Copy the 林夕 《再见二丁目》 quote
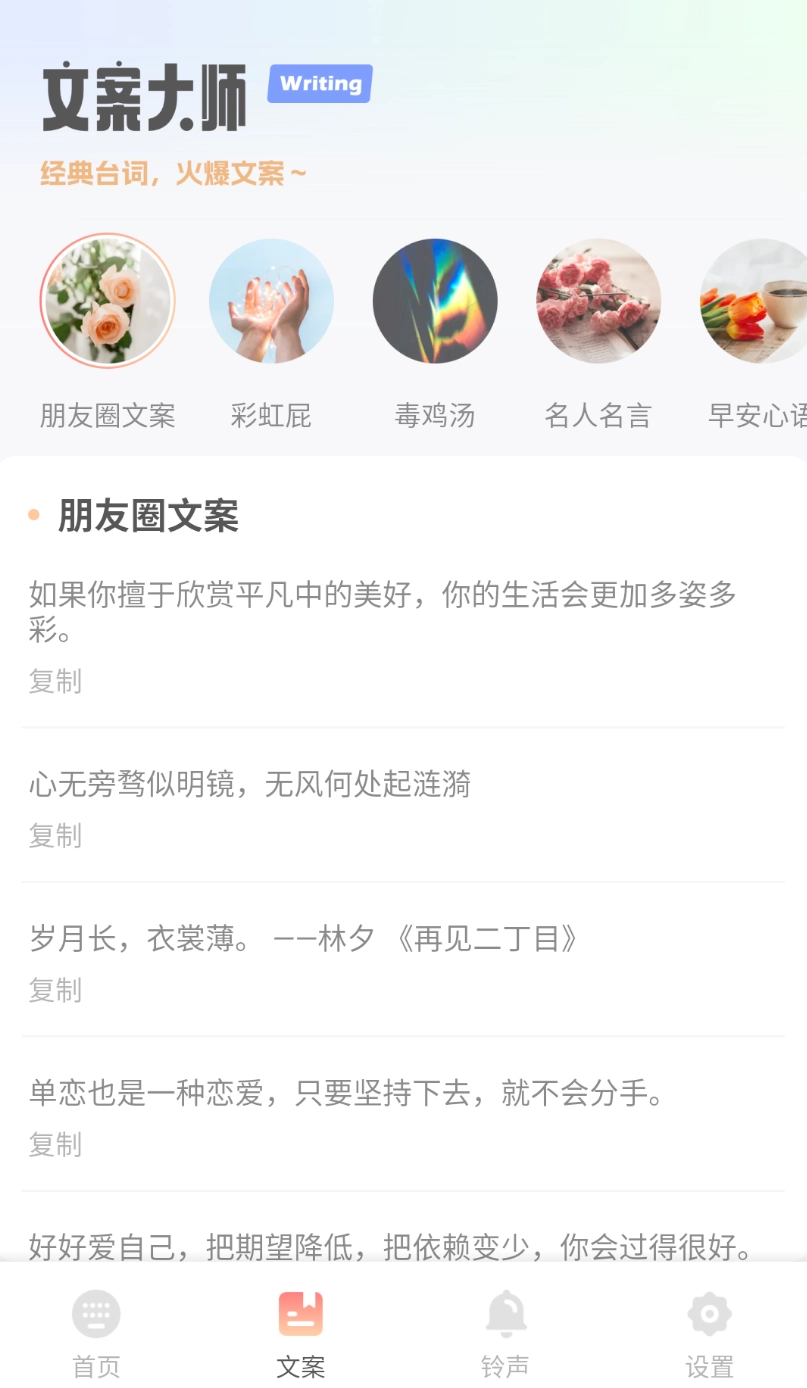The image size is (807, 1388). pyautogui.click(x=55, y=990)
